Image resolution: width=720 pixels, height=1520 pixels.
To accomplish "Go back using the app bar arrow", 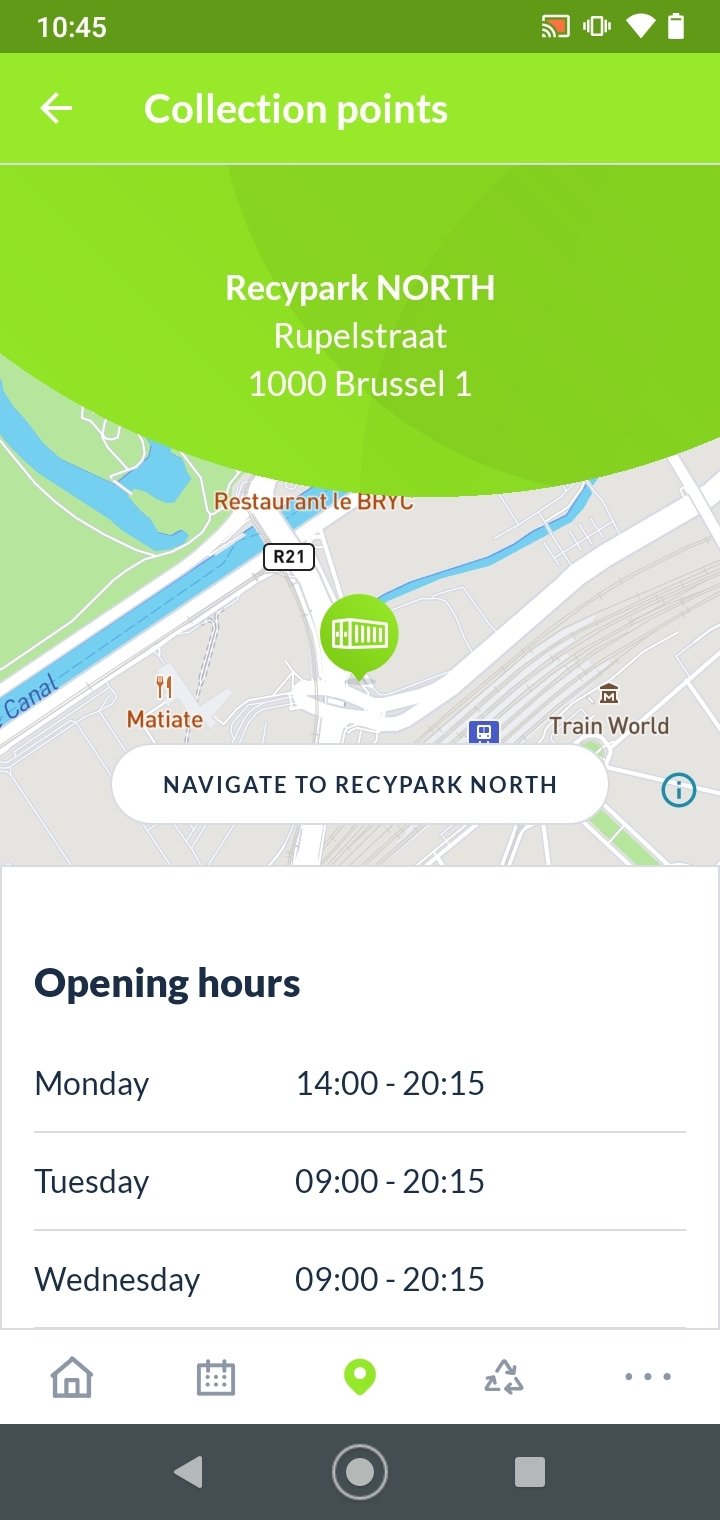I will (56, 108).
